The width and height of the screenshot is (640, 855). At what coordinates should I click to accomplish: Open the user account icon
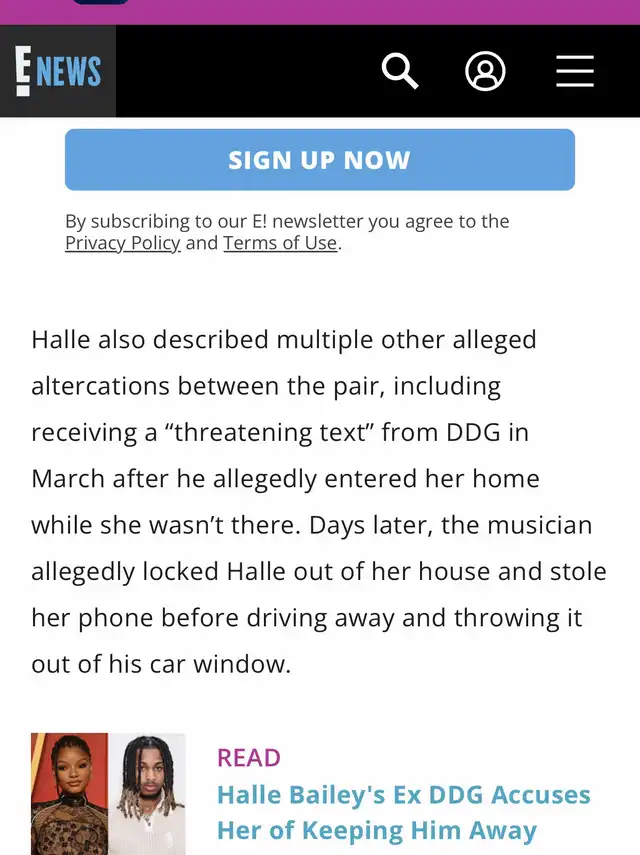pos(485,71)
